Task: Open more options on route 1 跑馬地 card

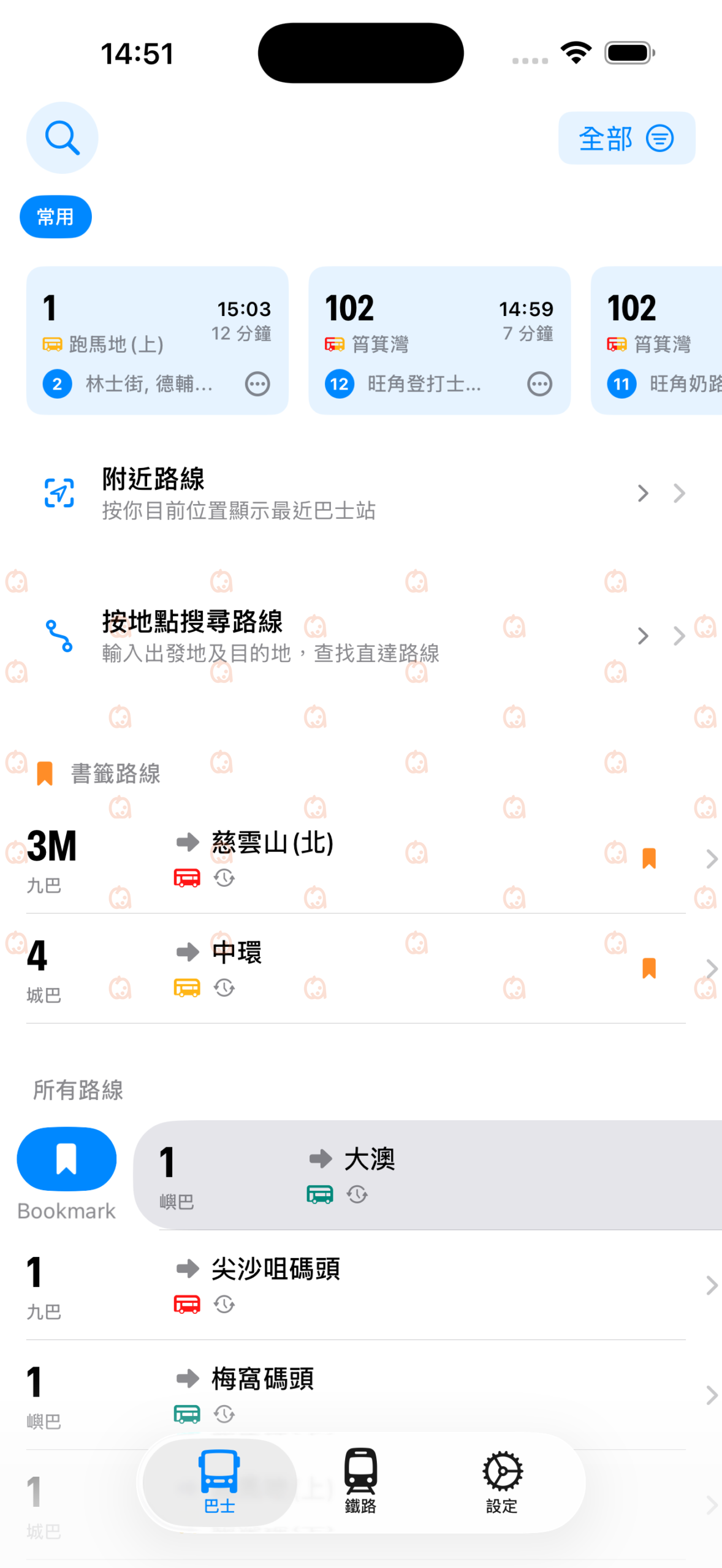Action: click(x=257, y=384)
